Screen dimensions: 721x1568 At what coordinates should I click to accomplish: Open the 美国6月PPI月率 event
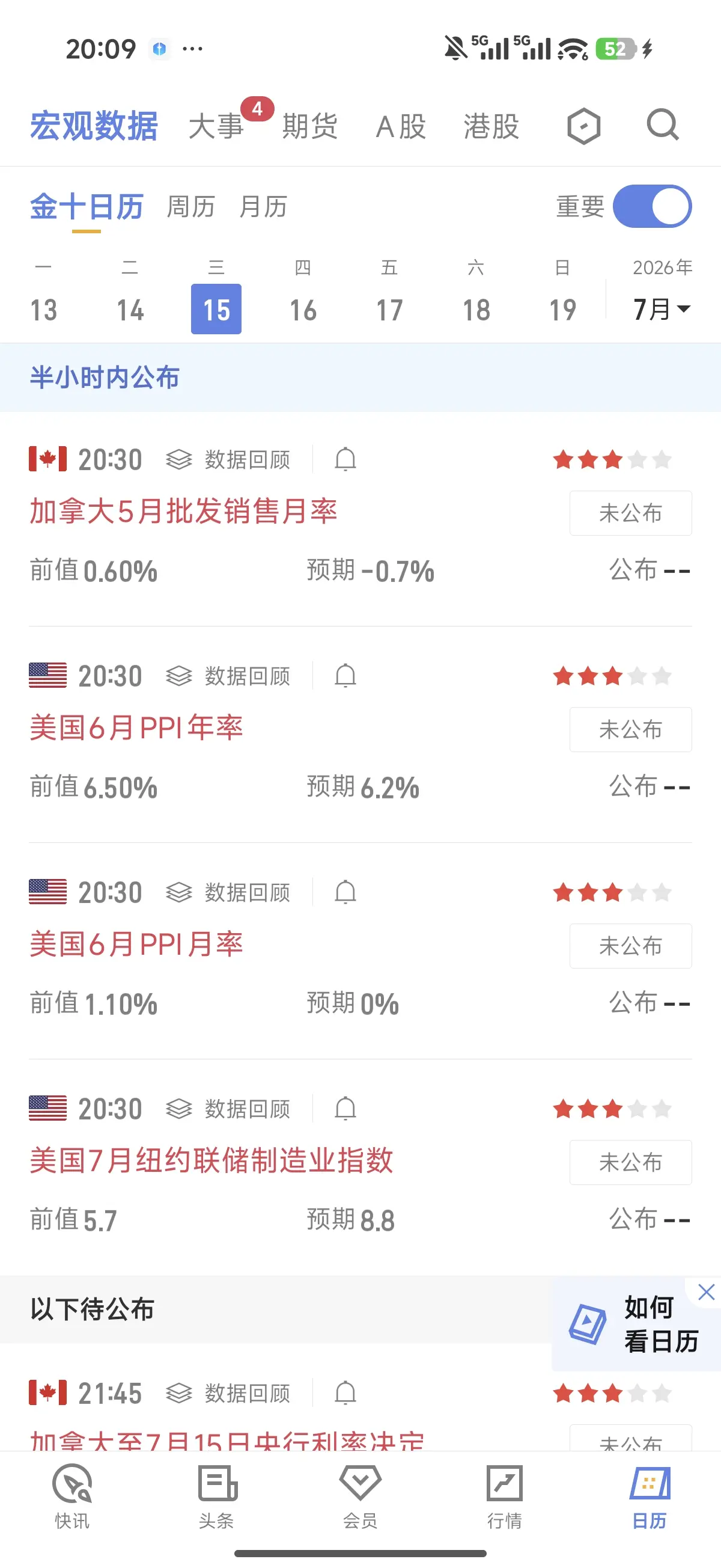(136, 944)
